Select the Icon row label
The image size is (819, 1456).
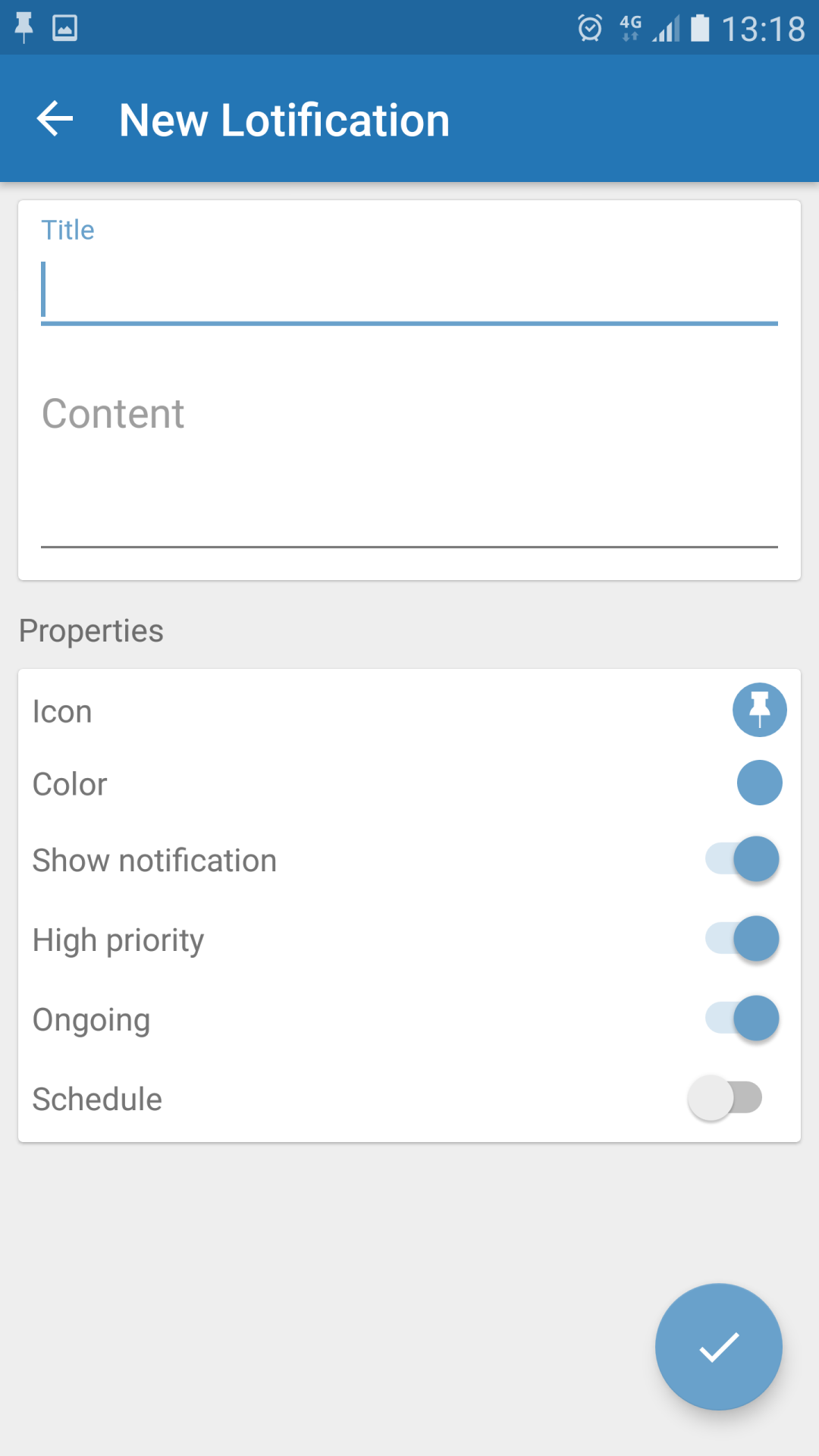(62, 711)
